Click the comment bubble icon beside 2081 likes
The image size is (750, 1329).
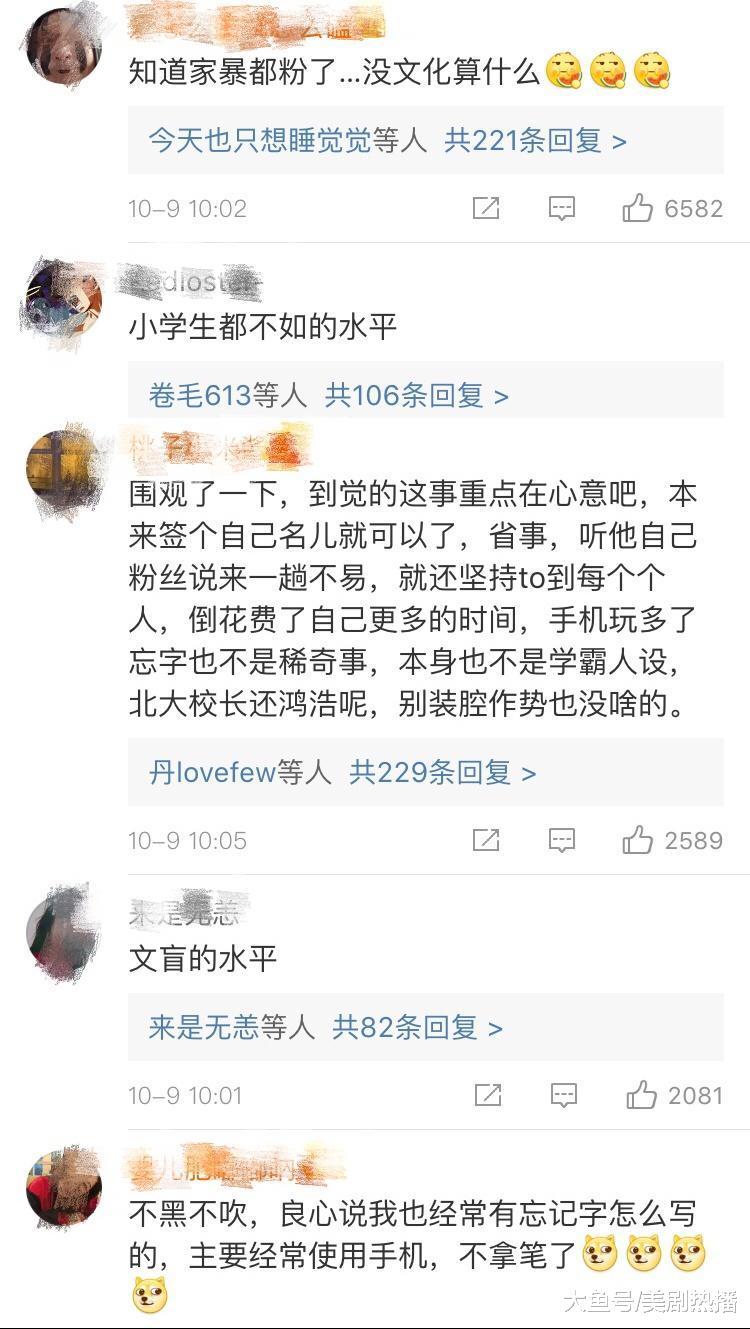(x=562, y=1095)
